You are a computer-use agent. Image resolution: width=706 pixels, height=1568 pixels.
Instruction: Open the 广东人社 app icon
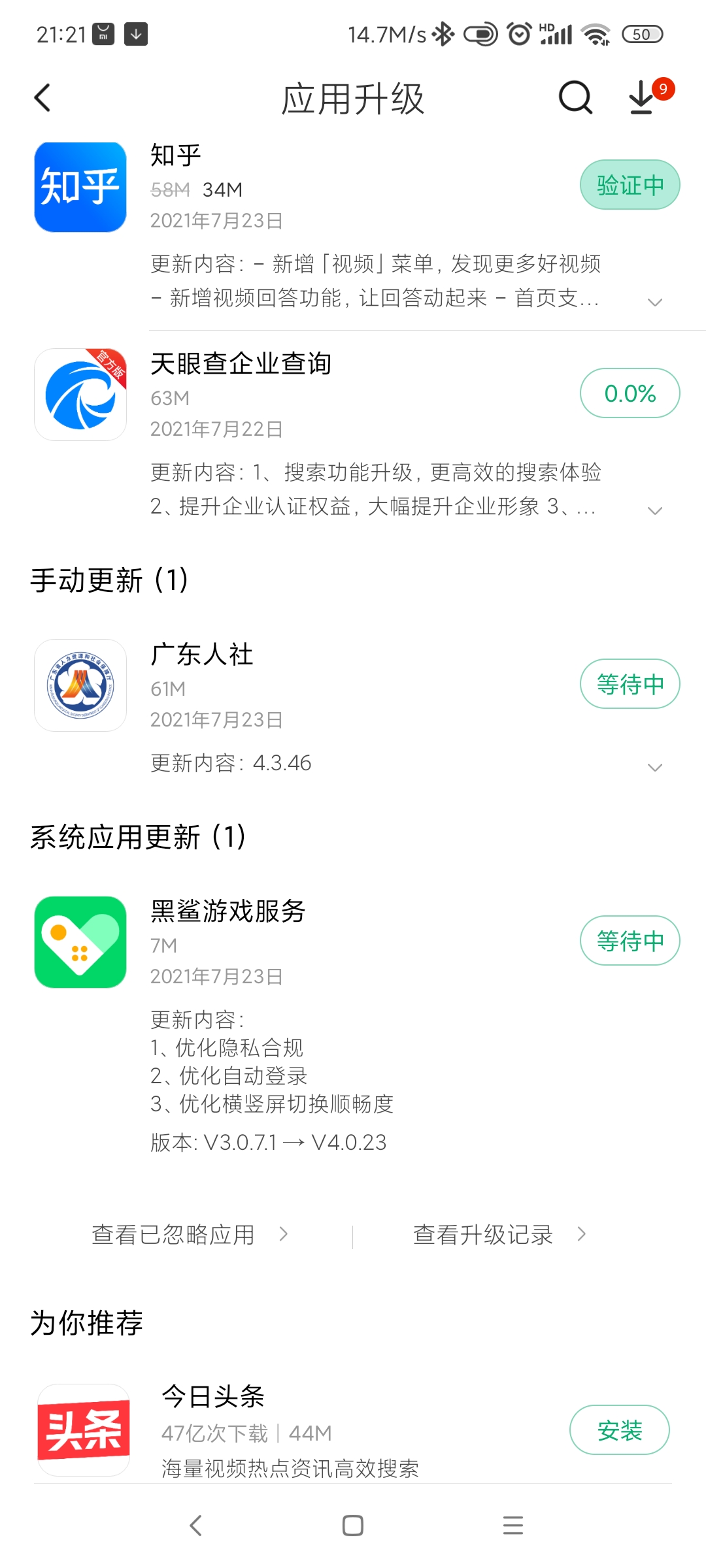pos(80,685)
